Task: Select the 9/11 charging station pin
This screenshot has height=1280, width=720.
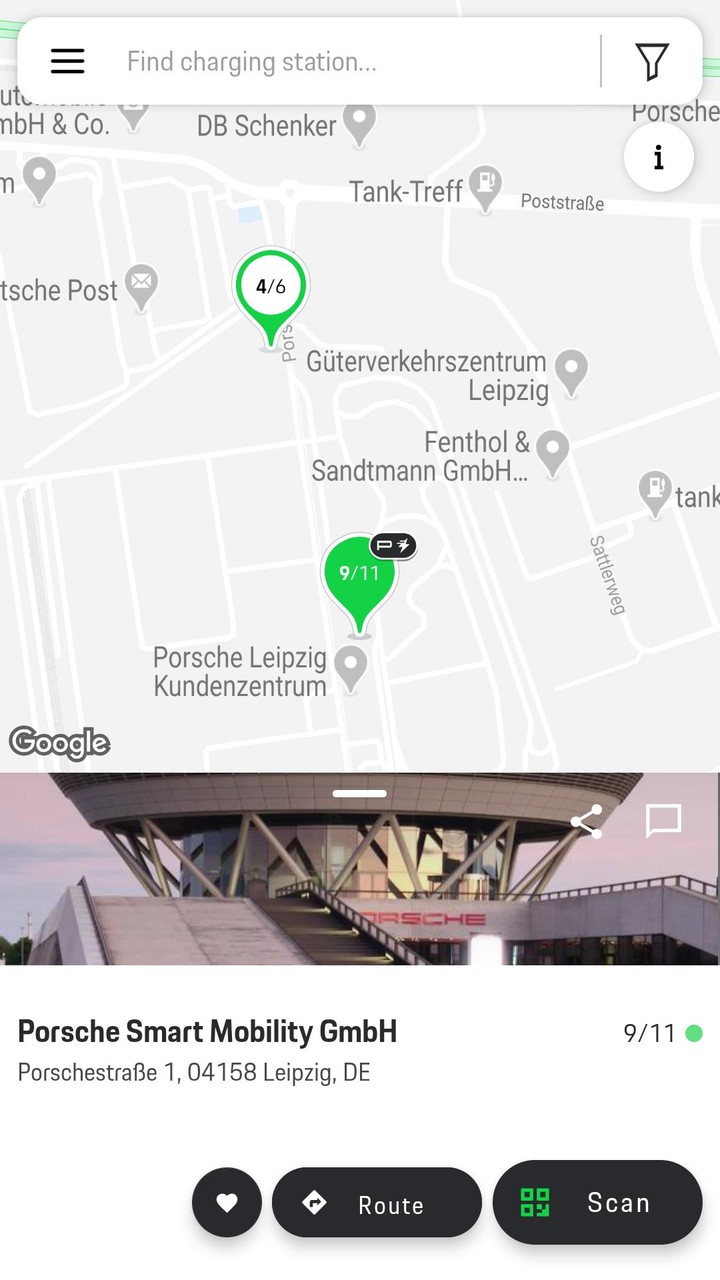Action: [x=359, y=576]
